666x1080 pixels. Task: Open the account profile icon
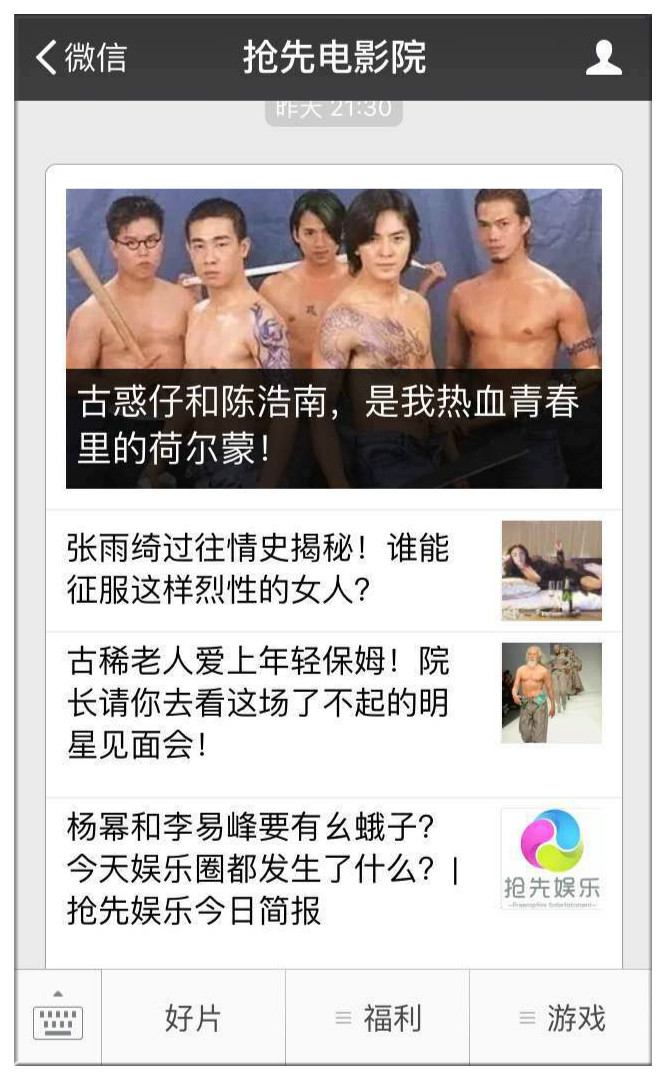(603, 57)
